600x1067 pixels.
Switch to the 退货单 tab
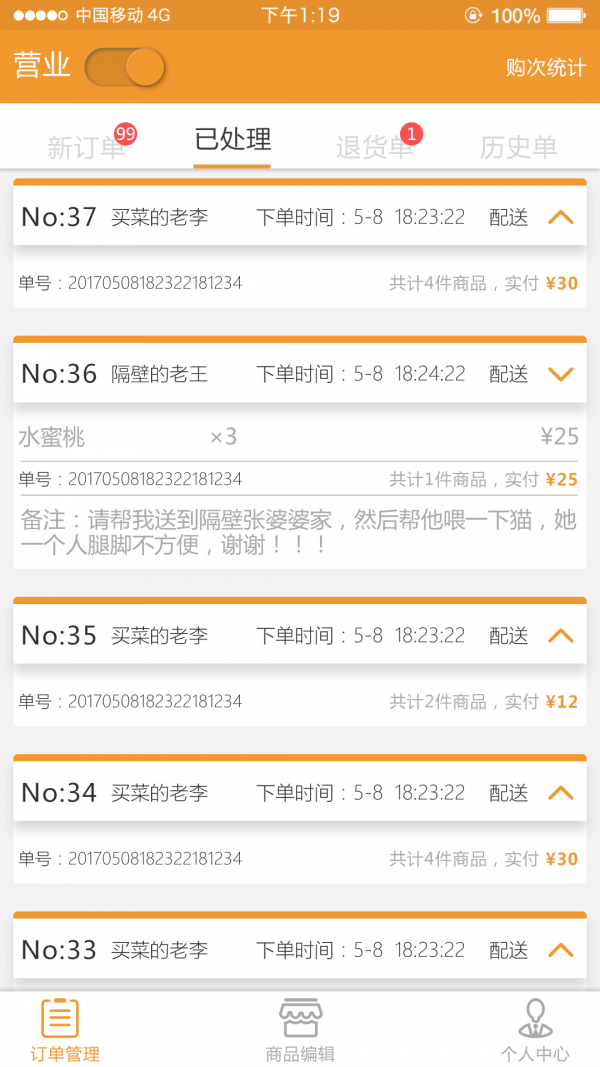375,147
